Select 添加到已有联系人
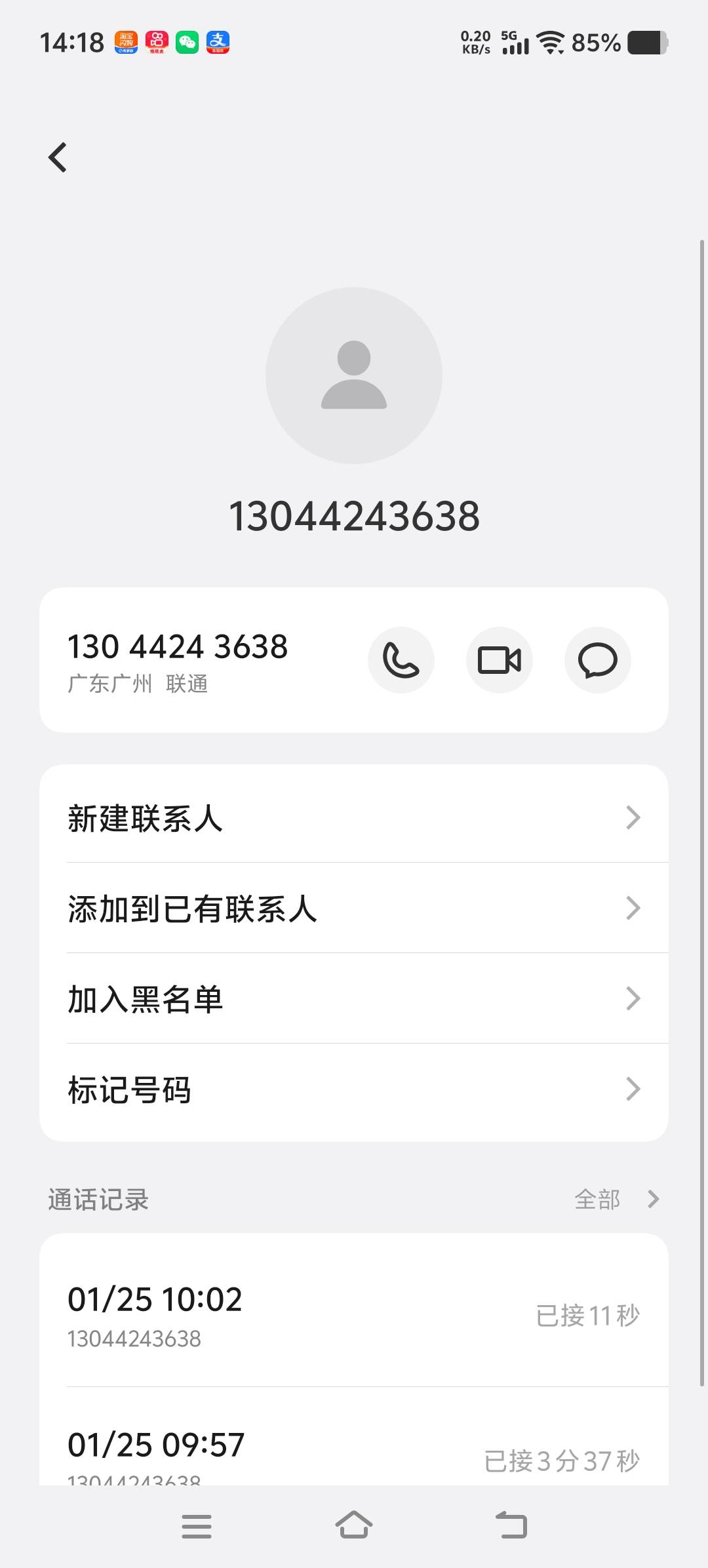The image size is (708, 1568). coord(354,909)
